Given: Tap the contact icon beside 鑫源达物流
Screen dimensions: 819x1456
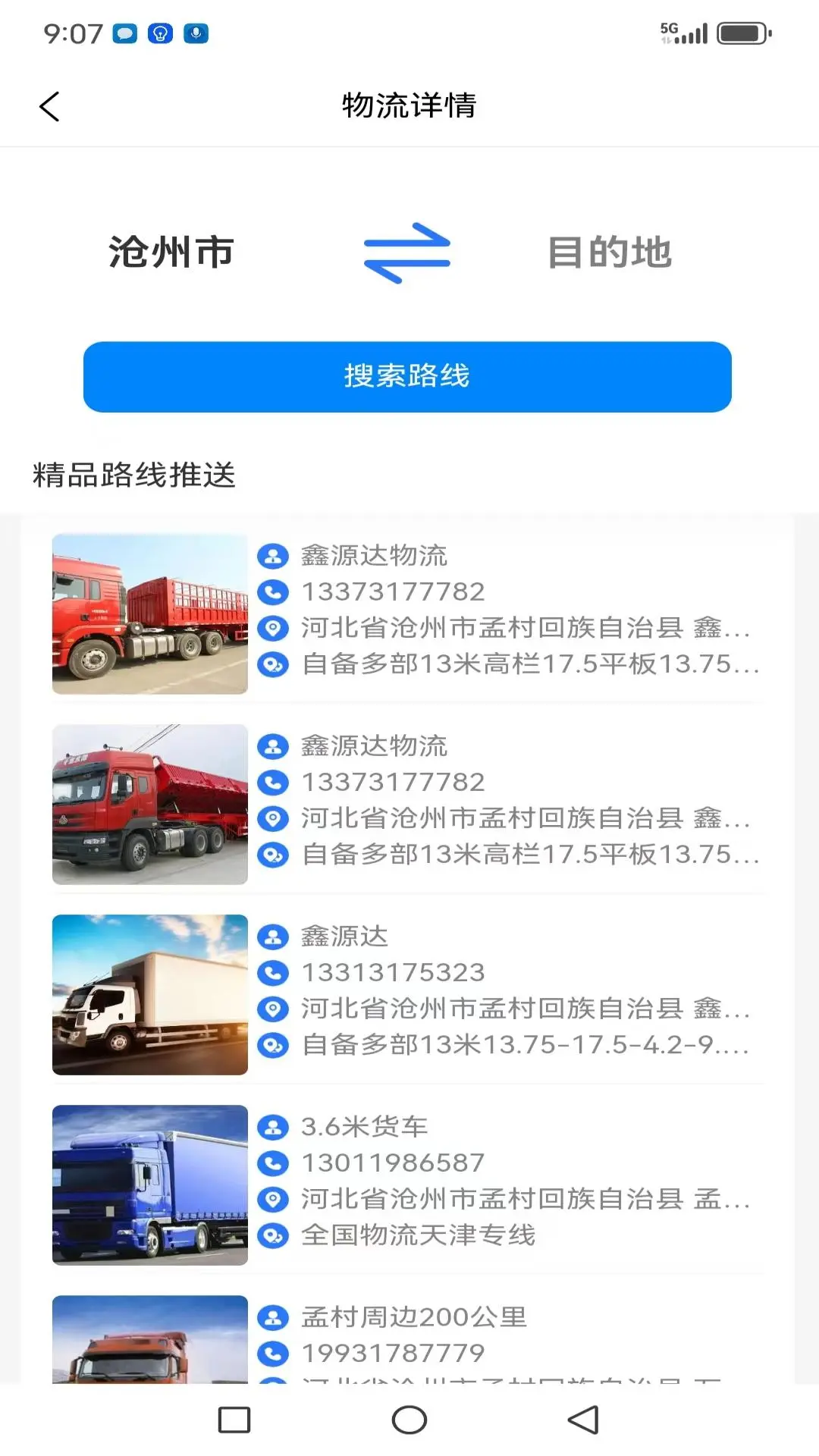Looking at the screenshot, I should (272, 556).
